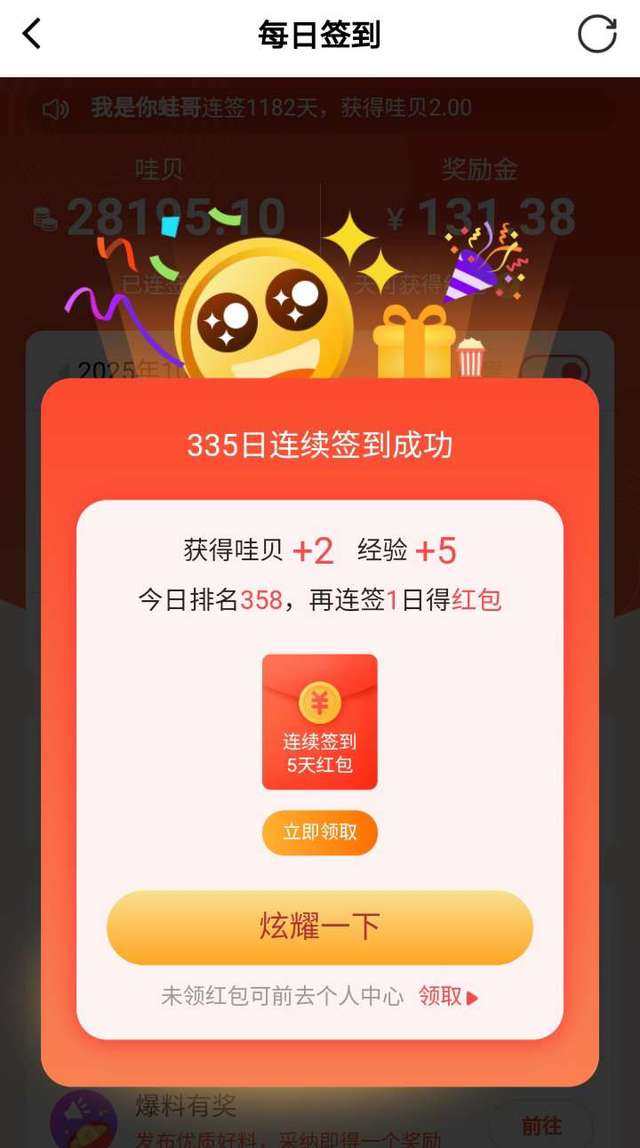The width and height of the screenshot is (640, 1148).
Task: Tap 立即领取 to claim the red packet
Action: point(320,832)
